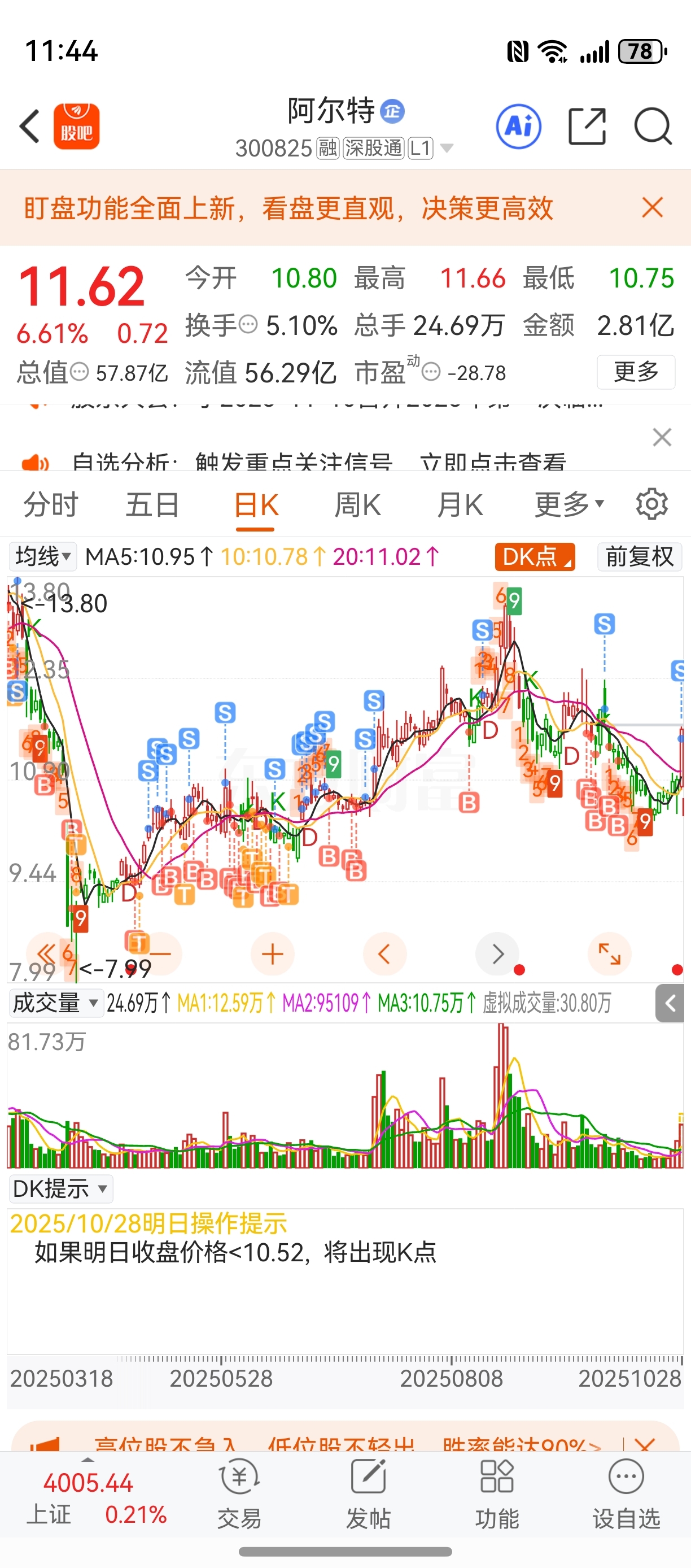Switch to the 分时 chart tab

point(51,504)
